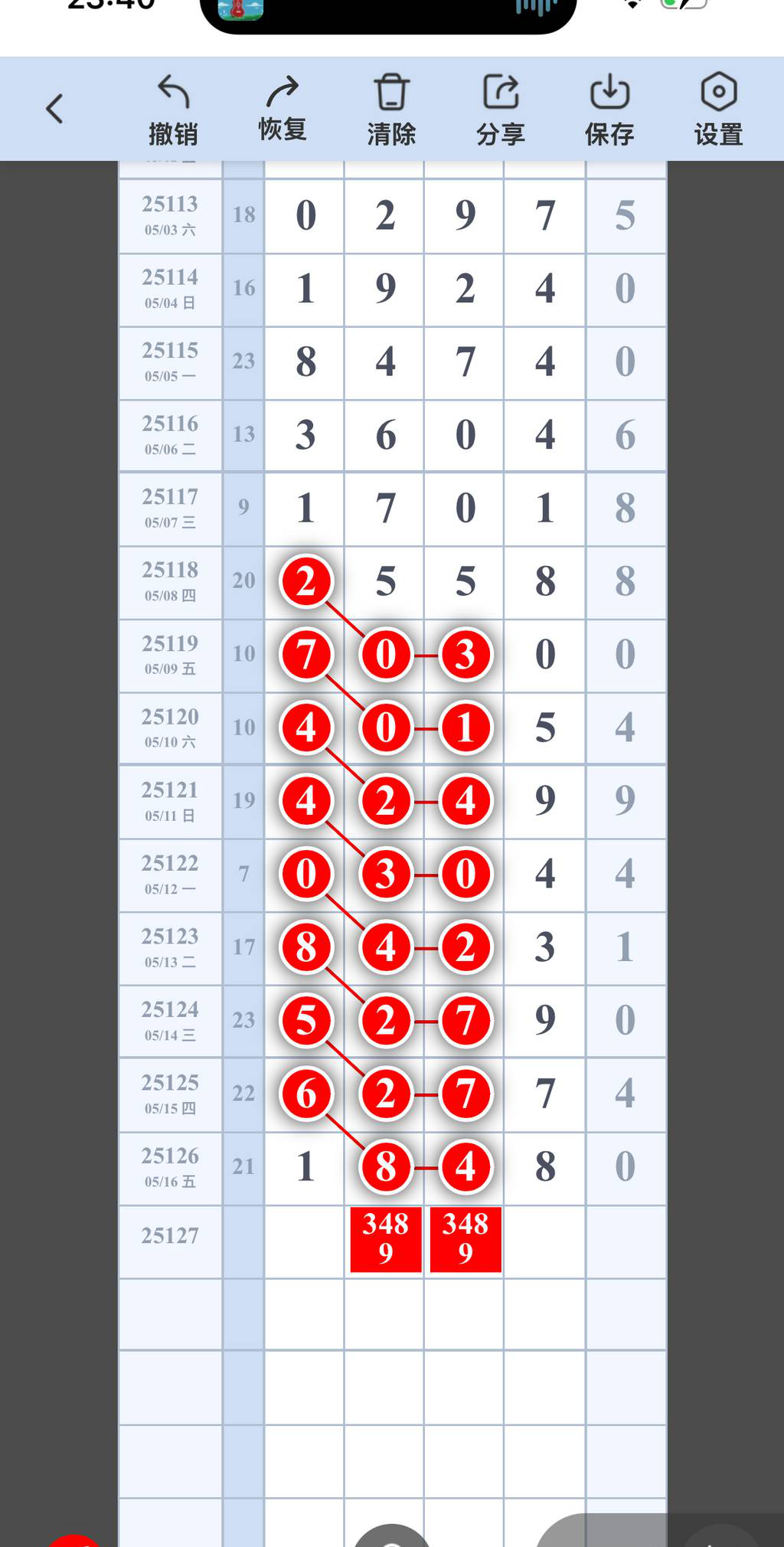Image resolution: width=784 pixels, height=1547 pixels.
Task: Select the circled 8 marker in row 25126
Action: 385,1167
